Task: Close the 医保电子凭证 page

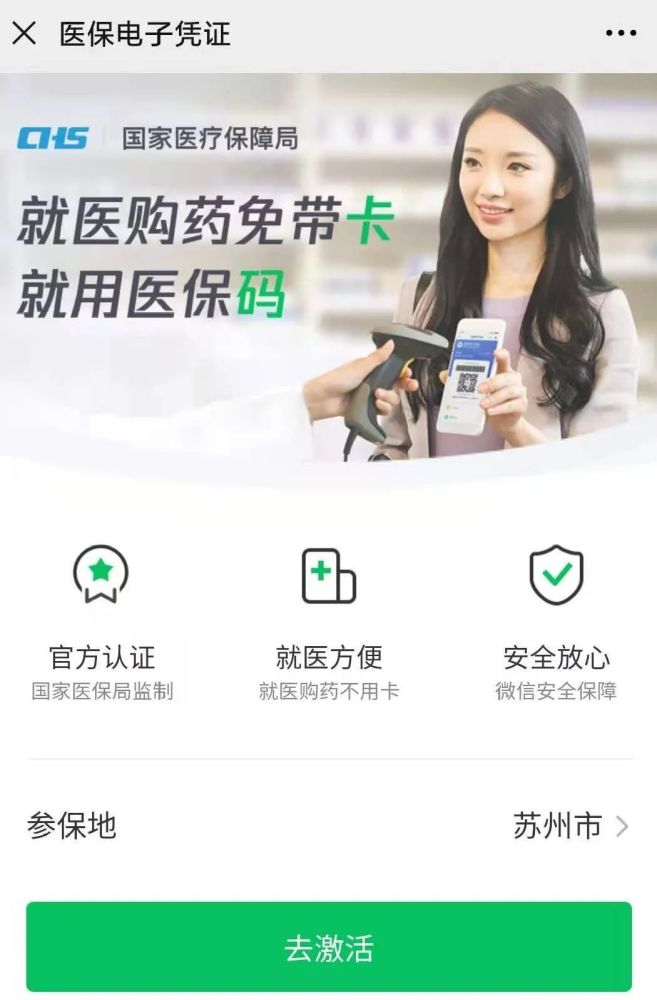Action: pyautogui.click(x=24, y=33)
